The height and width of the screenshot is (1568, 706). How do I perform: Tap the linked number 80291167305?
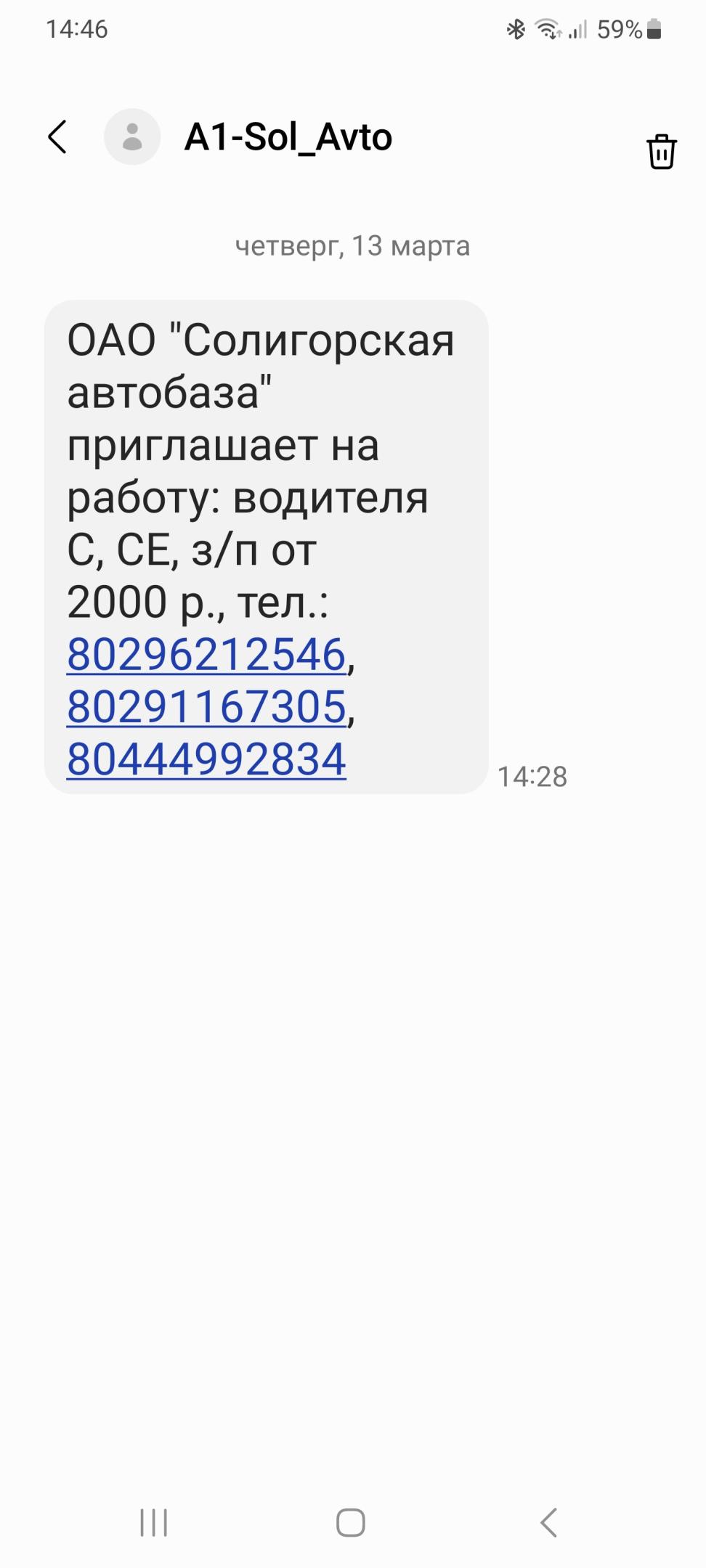(206, 707)
